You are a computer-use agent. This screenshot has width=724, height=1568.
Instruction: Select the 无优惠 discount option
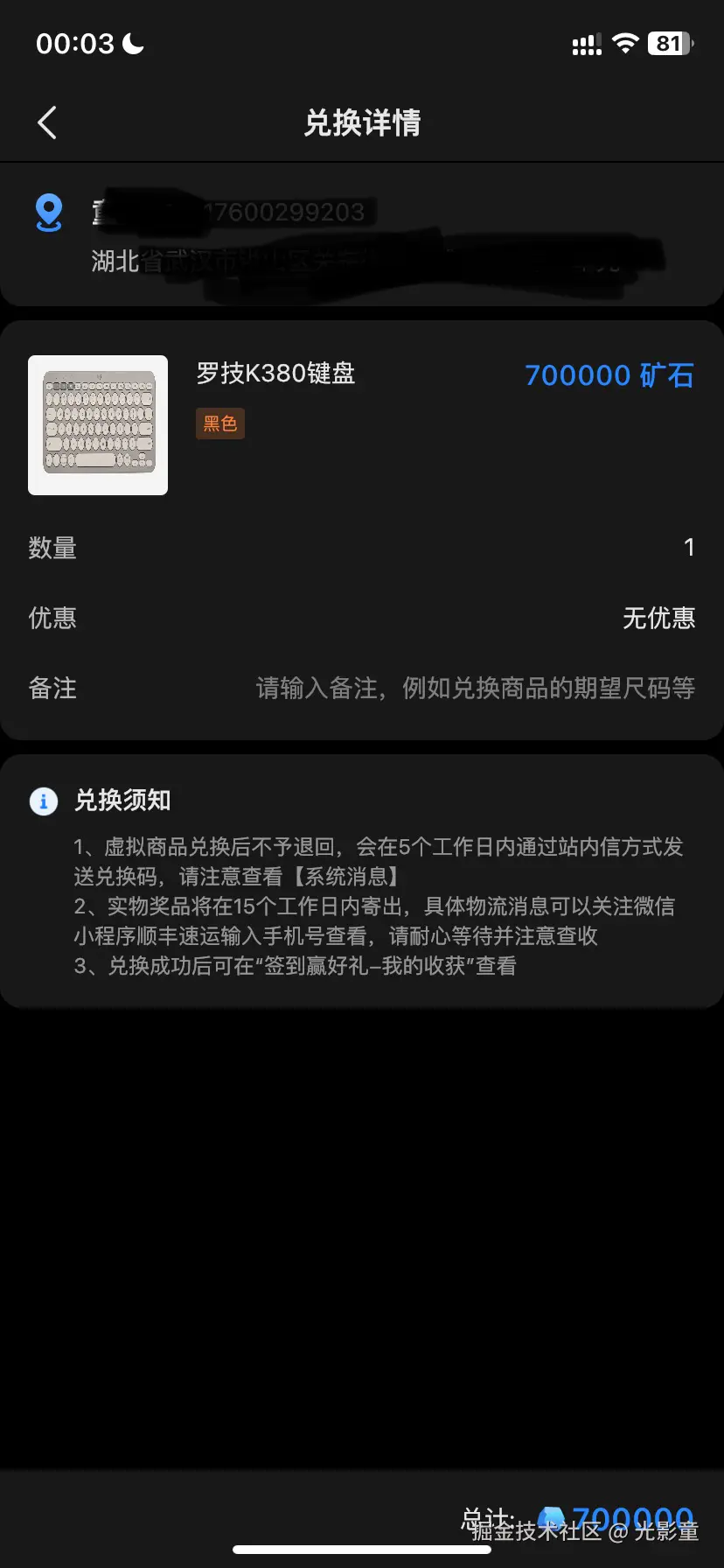659,618
